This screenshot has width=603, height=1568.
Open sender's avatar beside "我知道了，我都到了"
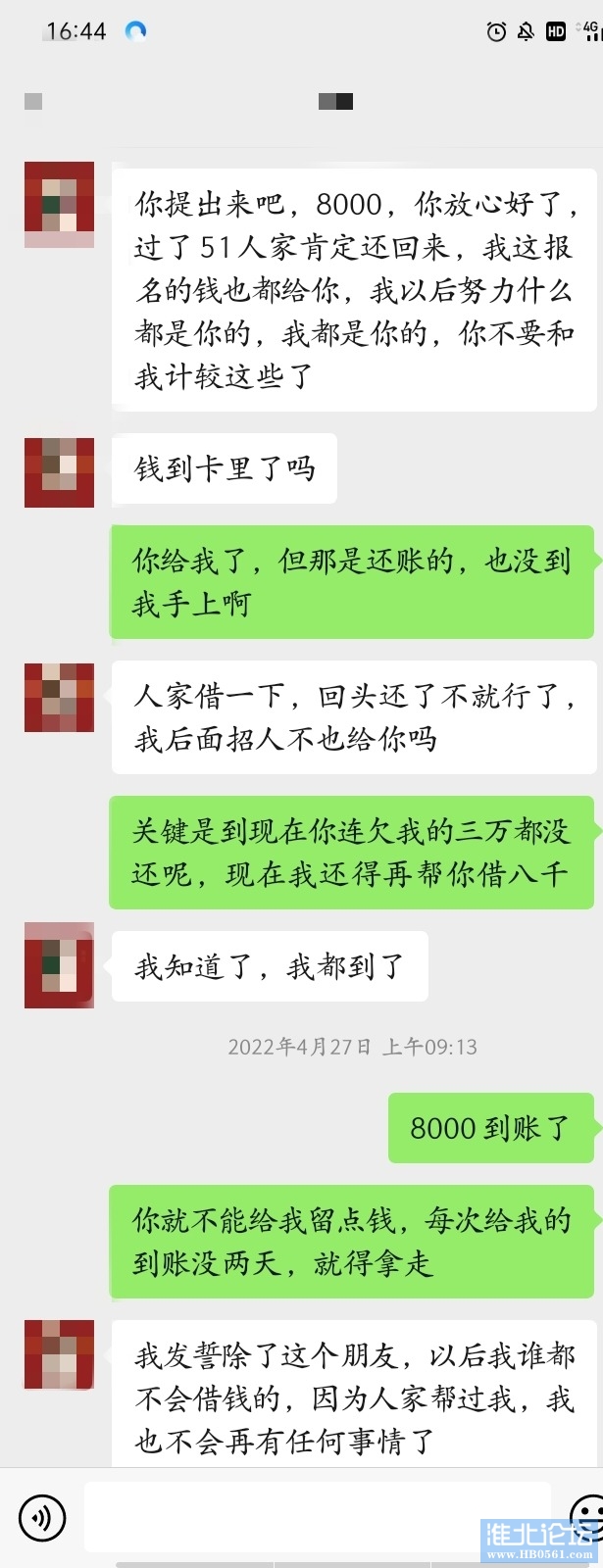click(x=59, y=965)
